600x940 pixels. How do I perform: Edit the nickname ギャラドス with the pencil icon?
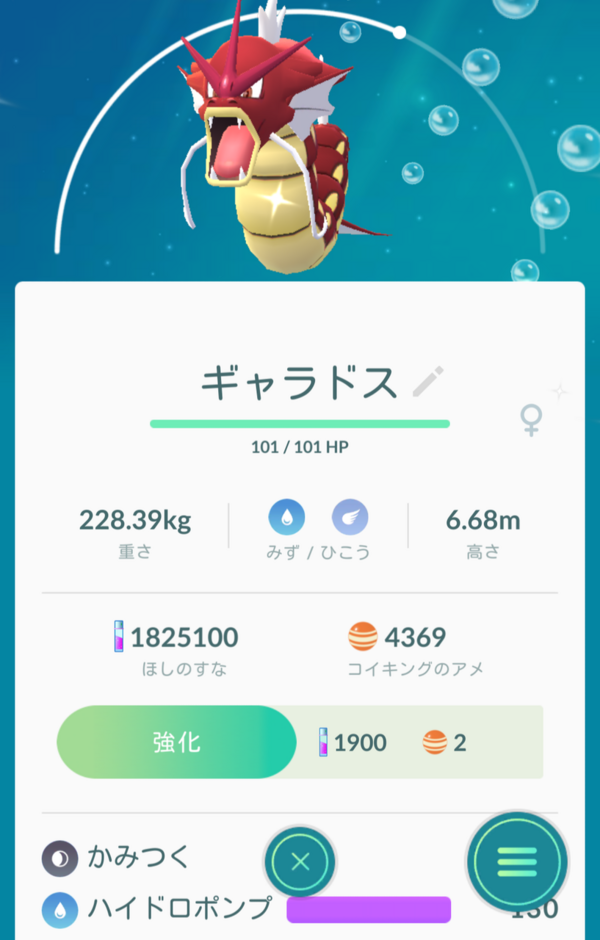pos(428,381)
